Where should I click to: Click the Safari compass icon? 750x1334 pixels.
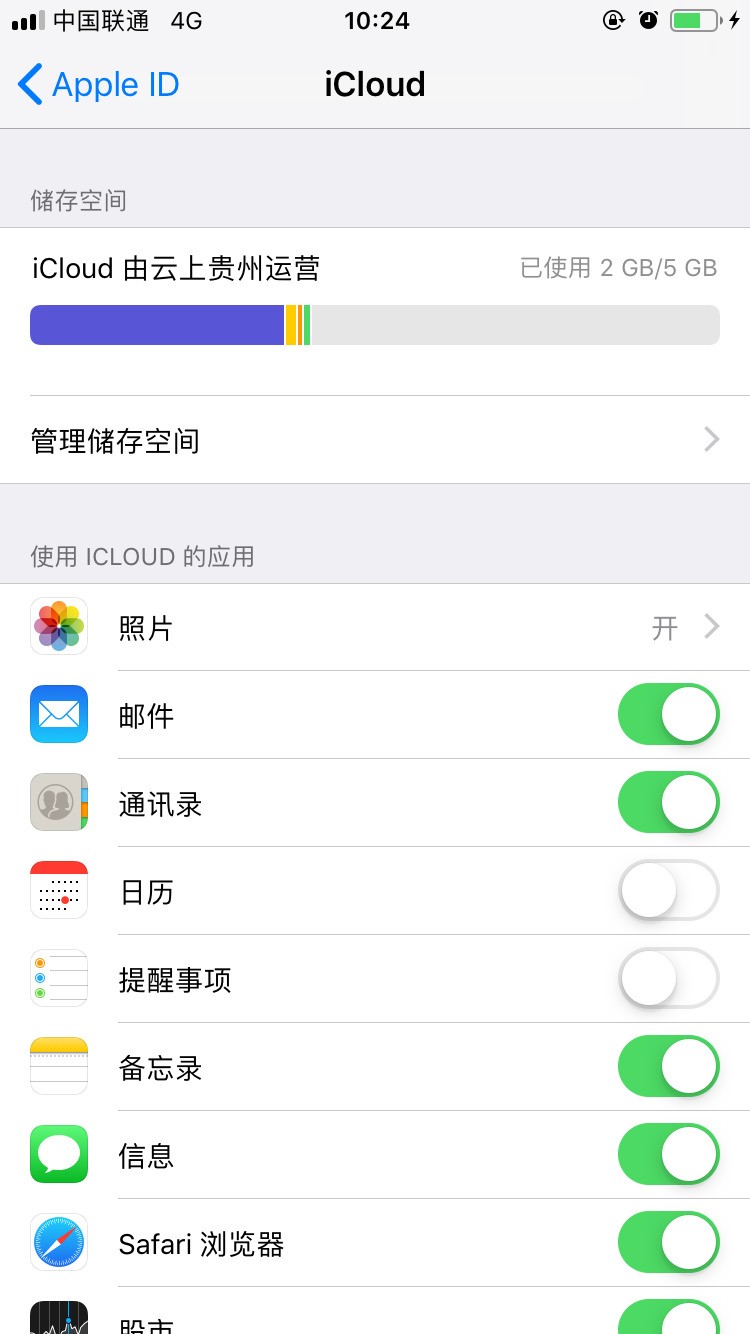(58, 1242)
